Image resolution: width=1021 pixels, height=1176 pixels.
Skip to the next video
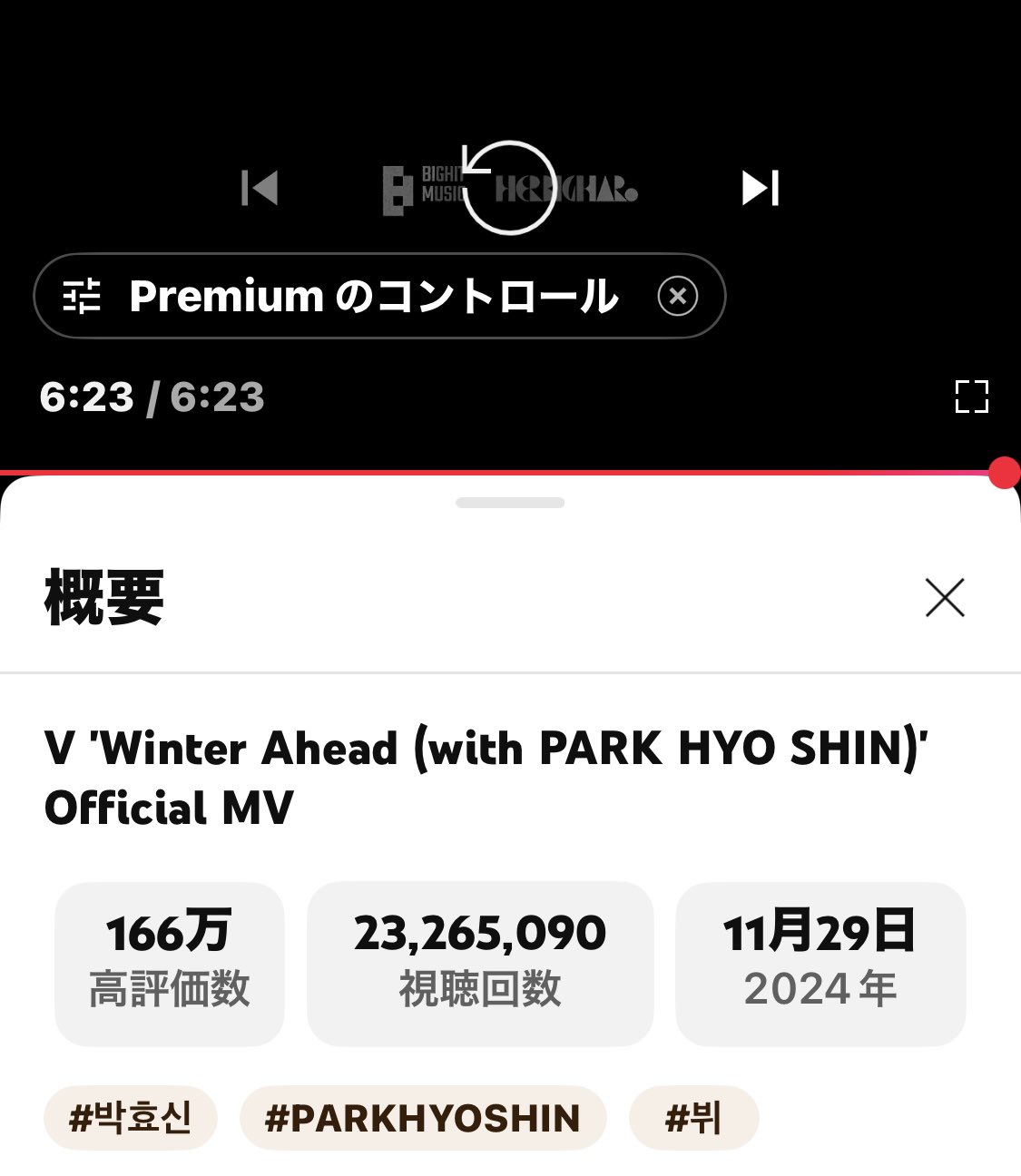761,188
